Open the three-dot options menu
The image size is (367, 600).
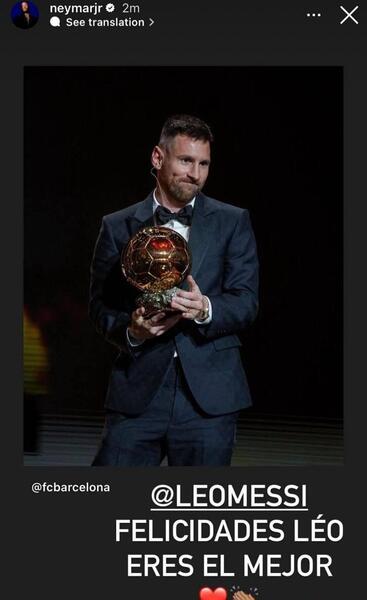point(314,15)
